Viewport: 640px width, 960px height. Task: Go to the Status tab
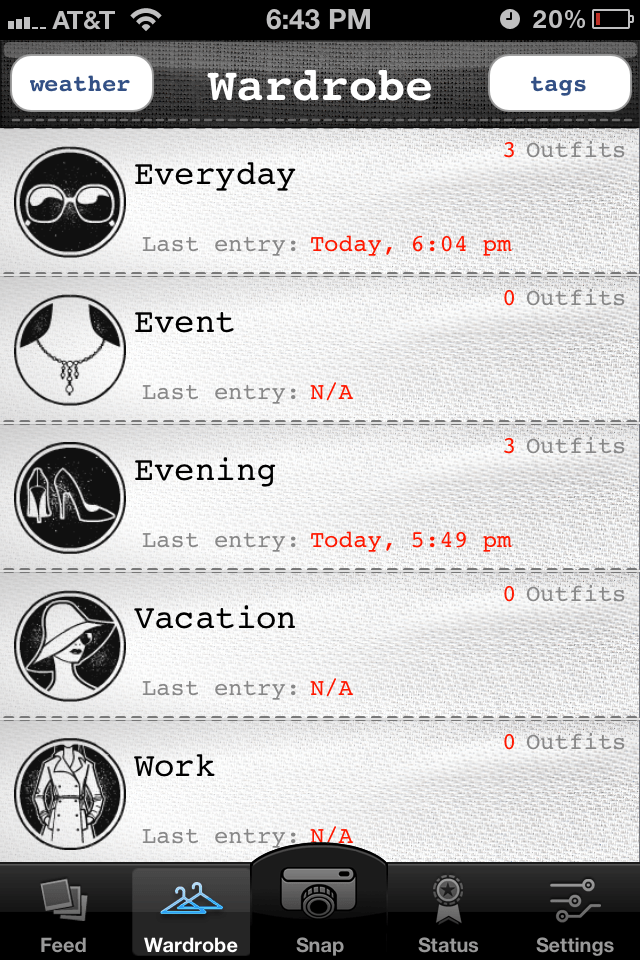pyautogui.click(x=447, y=915)
